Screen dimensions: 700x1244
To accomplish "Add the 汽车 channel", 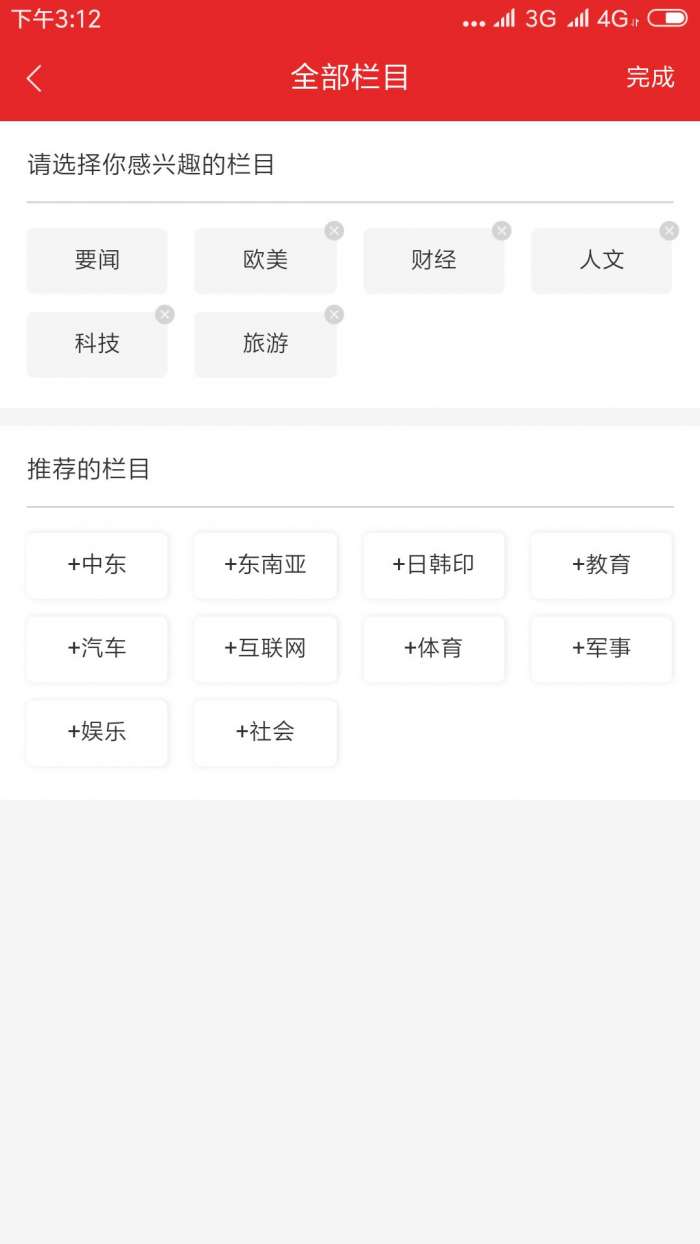I will point(97,649).
